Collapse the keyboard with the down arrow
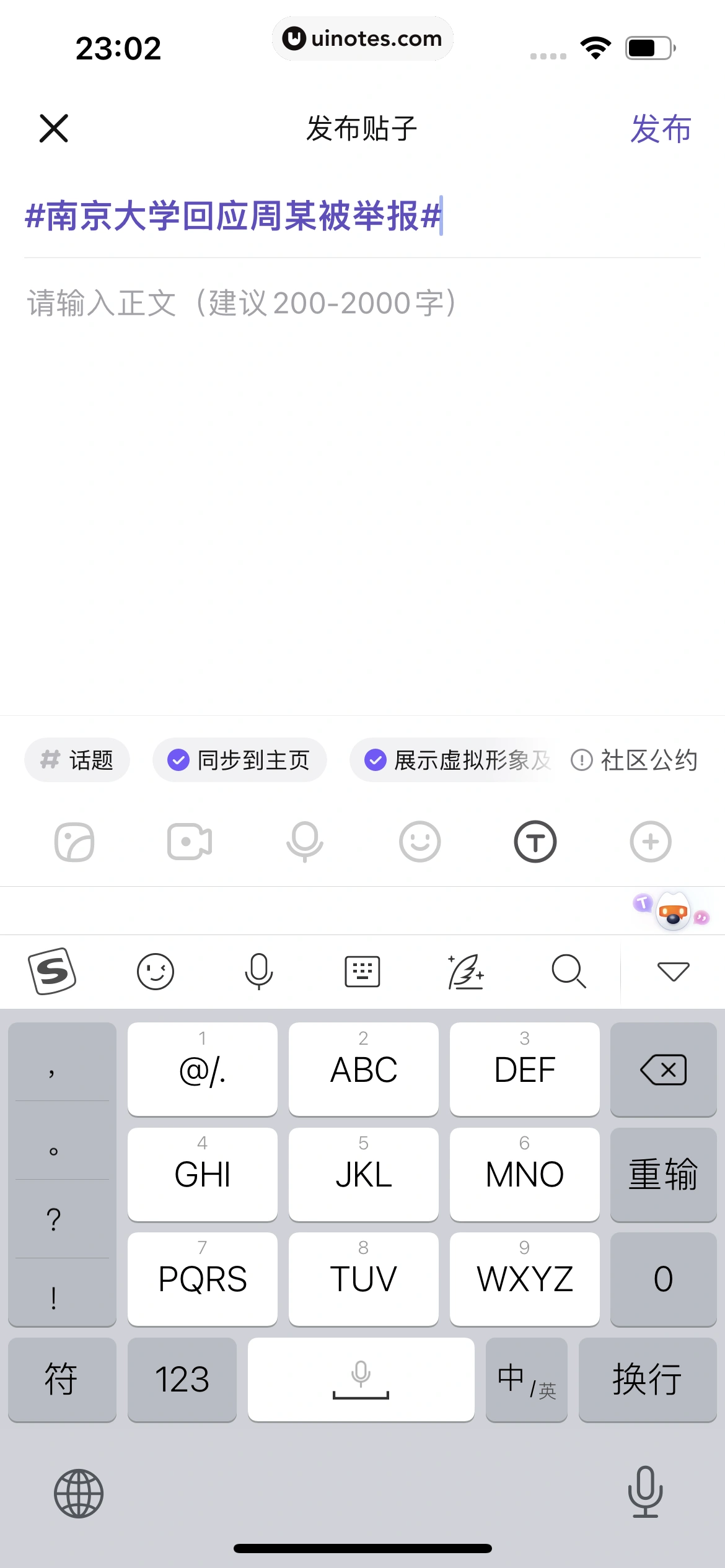The image size is (725, 1568). [x=673, y=971]
